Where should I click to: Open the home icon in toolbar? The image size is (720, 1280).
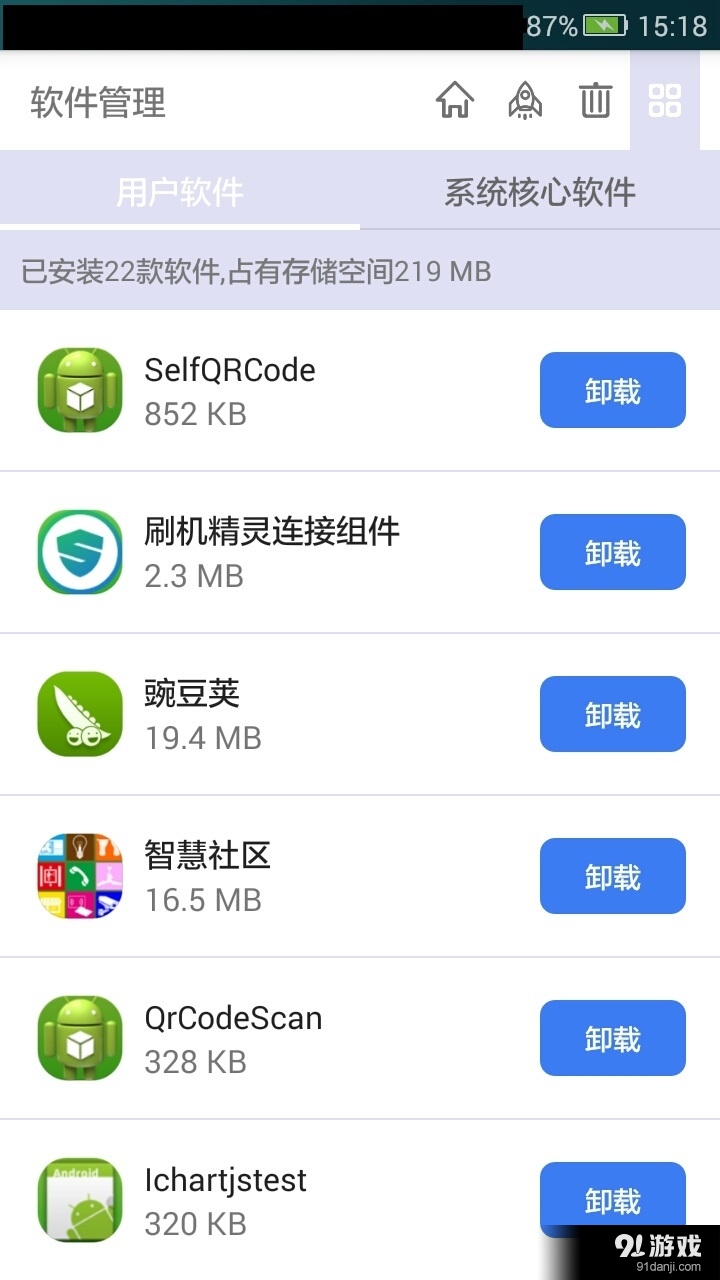pyautogui.click(x=455, y=100)
